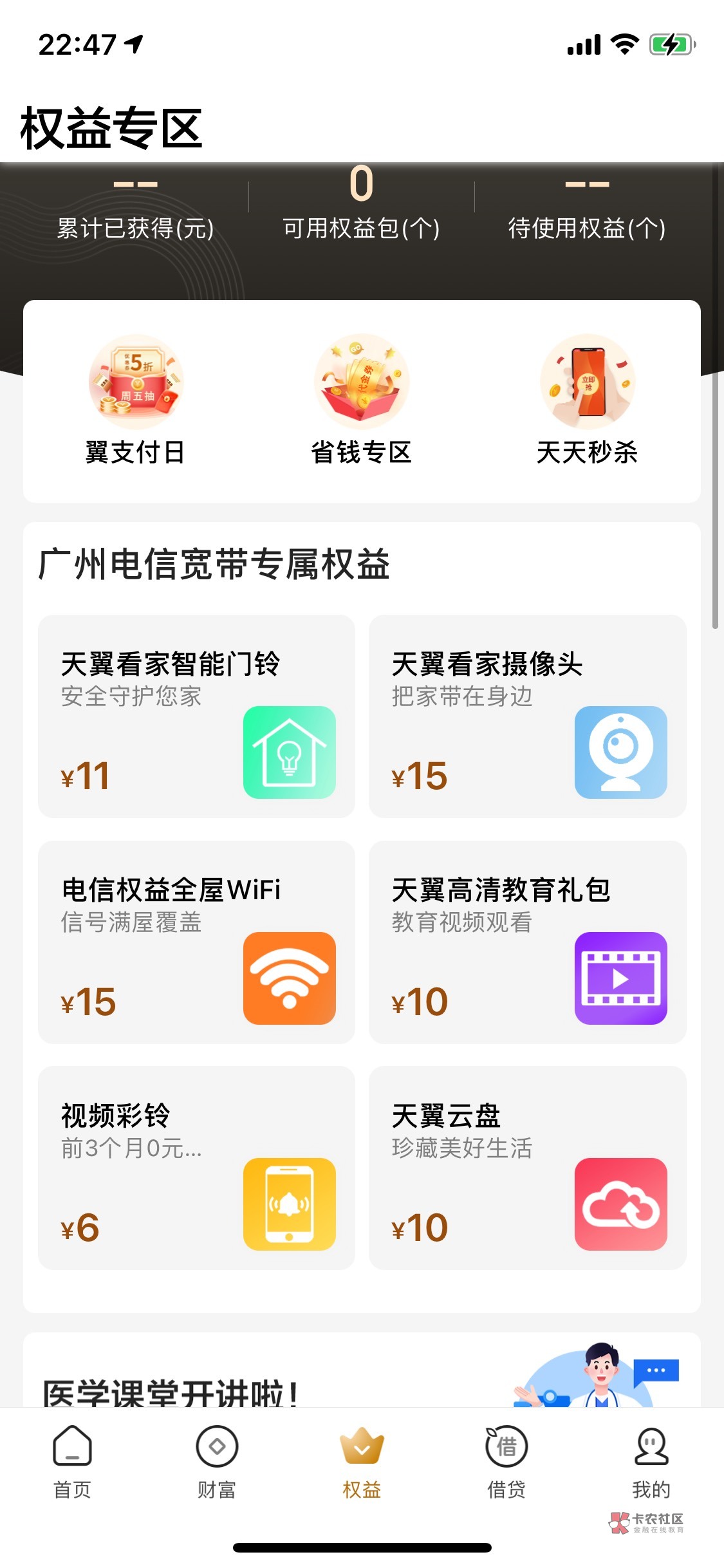Select the 天翼高清教育礼包 card
724x1568 pixels.
click(x=527, y=942)
